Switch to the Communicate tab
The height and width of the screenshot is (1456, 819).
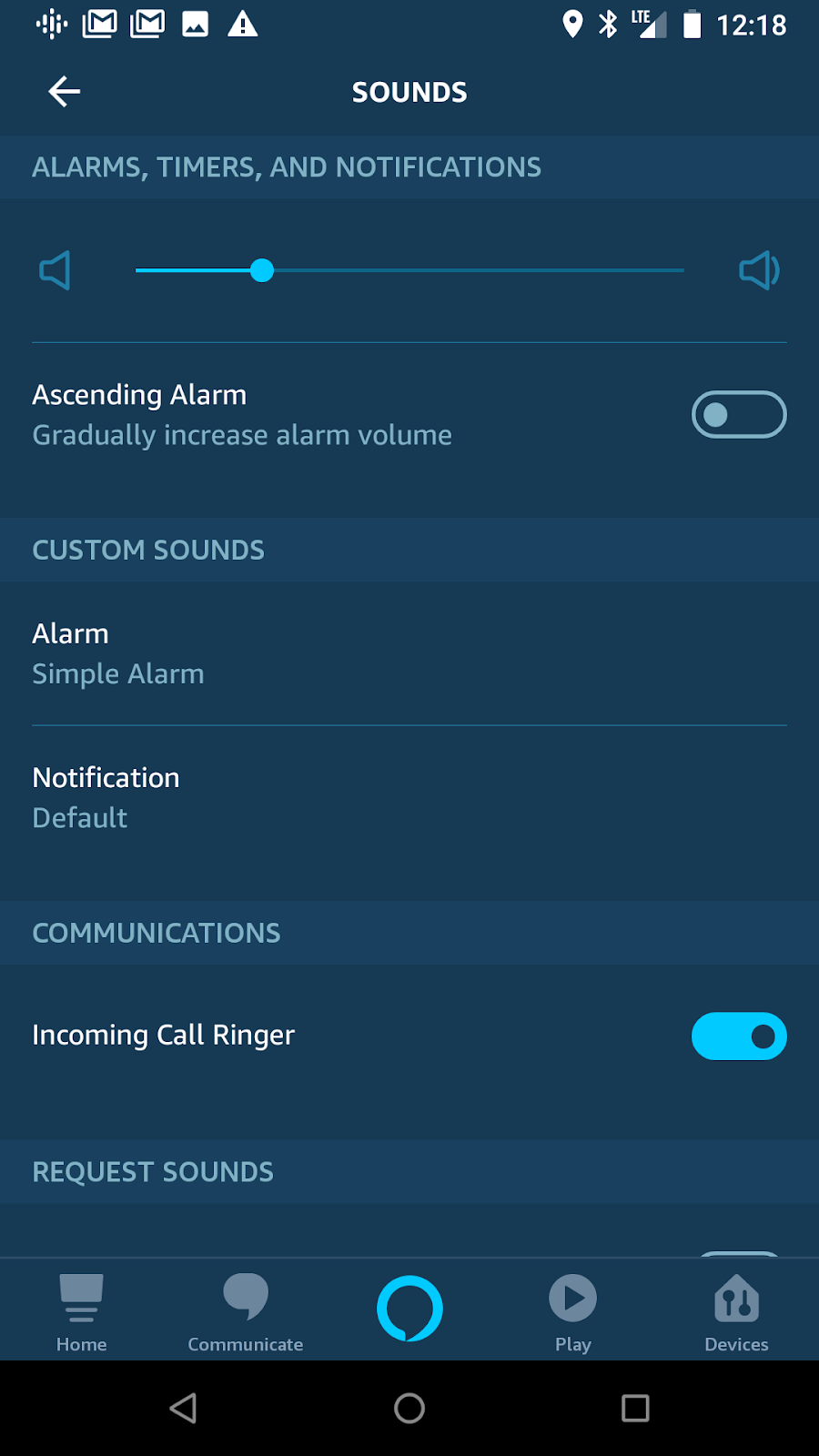[246, 1311]
